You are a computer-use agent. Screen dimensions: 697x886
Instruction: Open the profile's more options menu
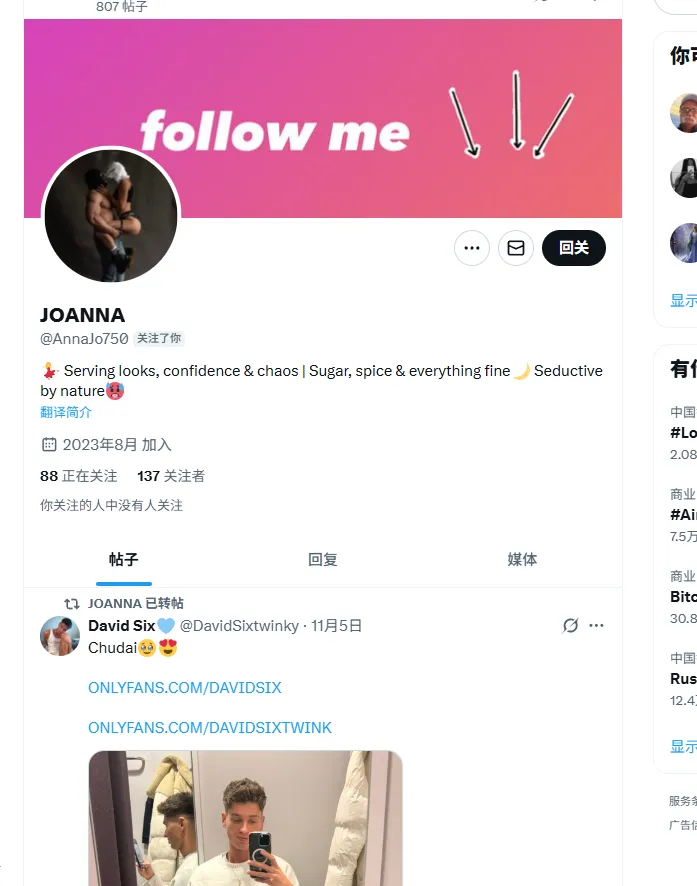click(x=472, y=248)
